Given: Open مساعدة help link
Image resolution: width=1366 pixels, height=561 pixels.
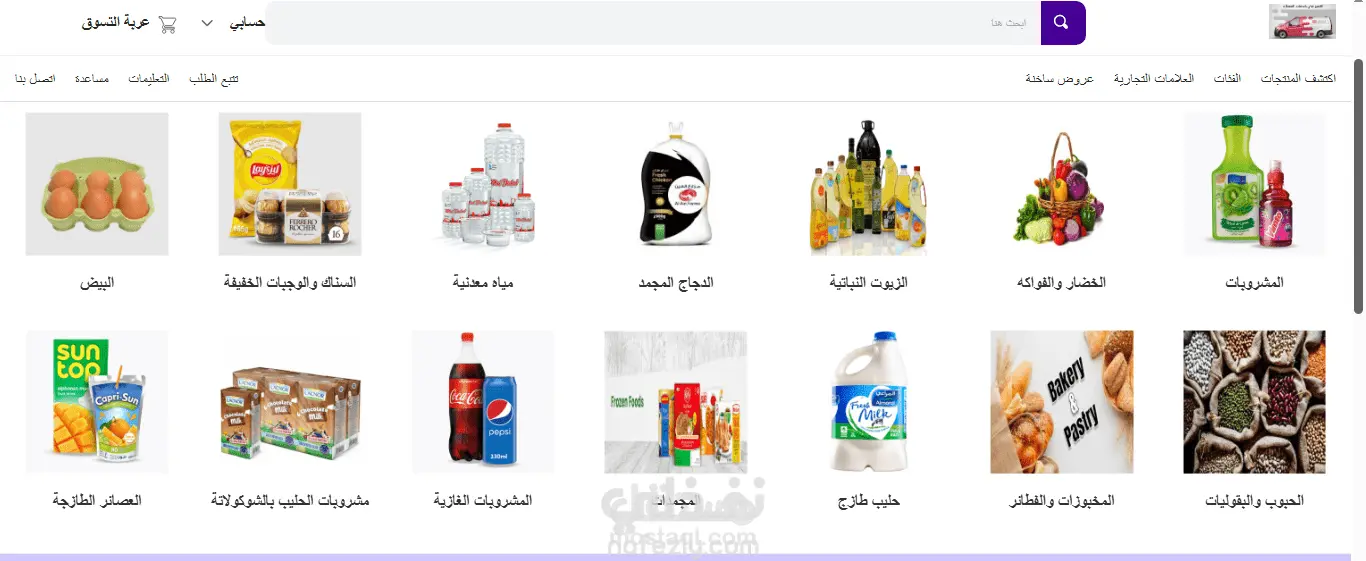Looking at the screenshot, I should point(92,78).
